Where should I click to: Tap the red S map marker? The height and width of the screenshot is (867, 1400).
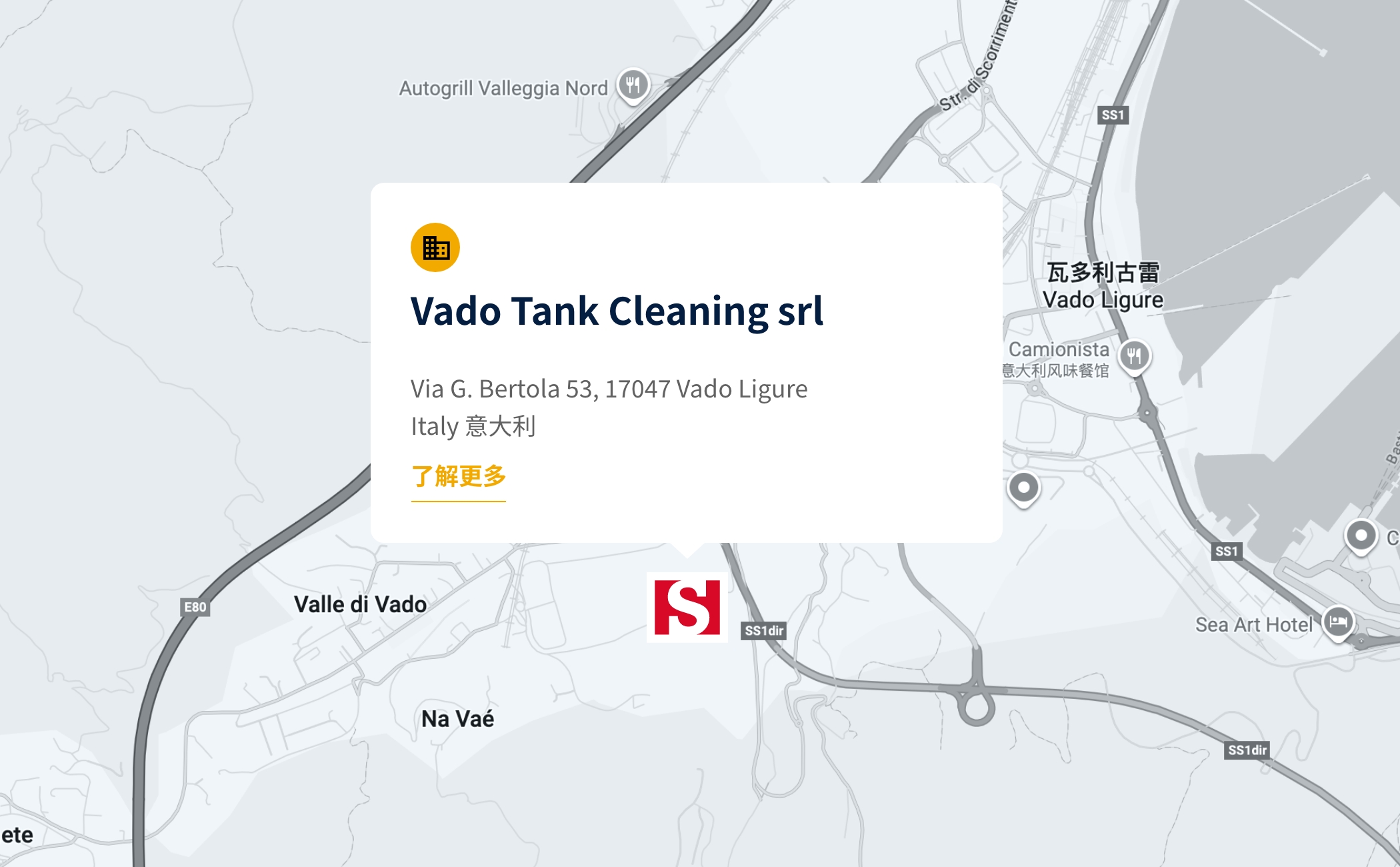click(x=687, y=608)
